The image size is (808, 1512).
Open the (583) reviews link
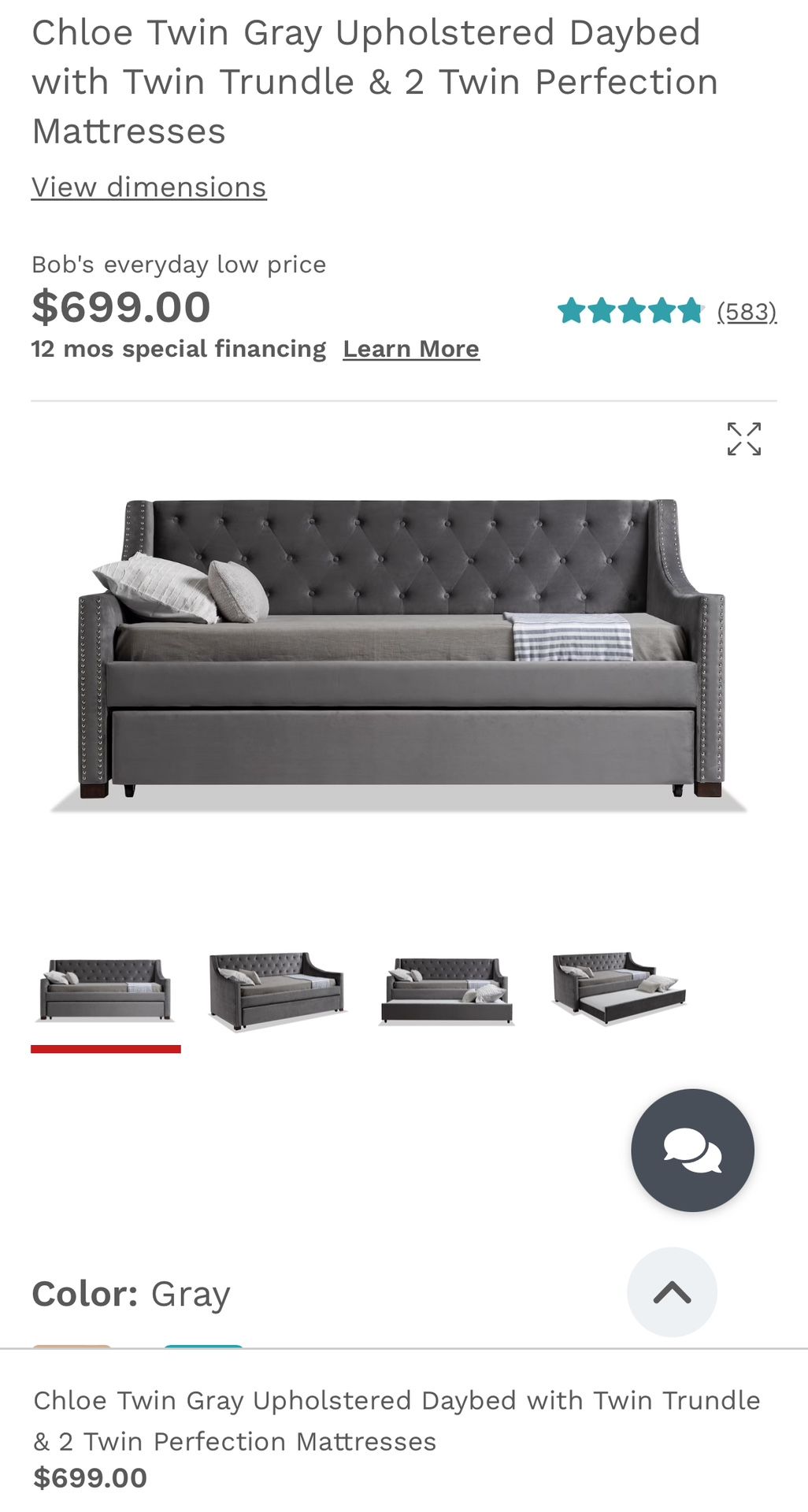pos(747,310)
